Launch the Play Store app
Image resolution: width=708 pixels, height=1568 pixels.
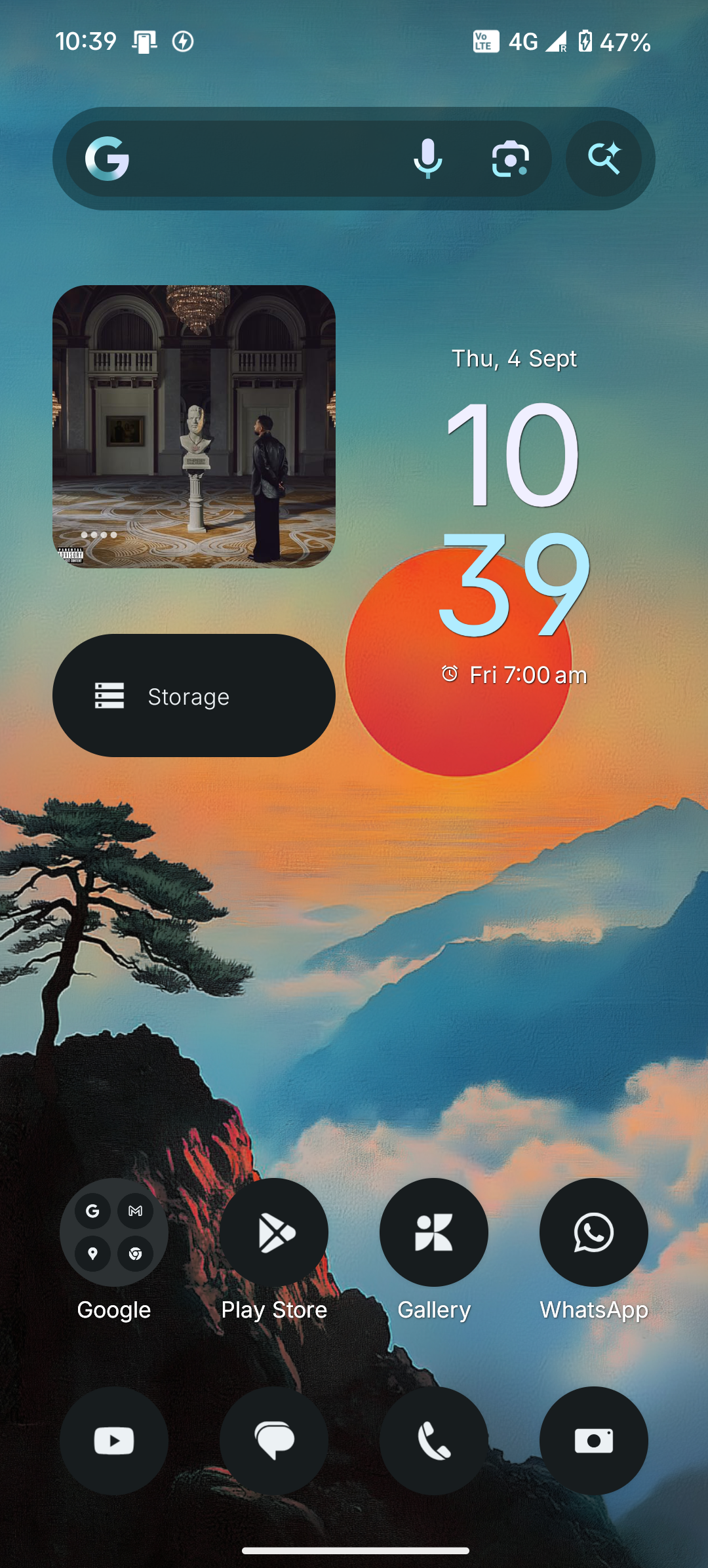[274, 1232]
